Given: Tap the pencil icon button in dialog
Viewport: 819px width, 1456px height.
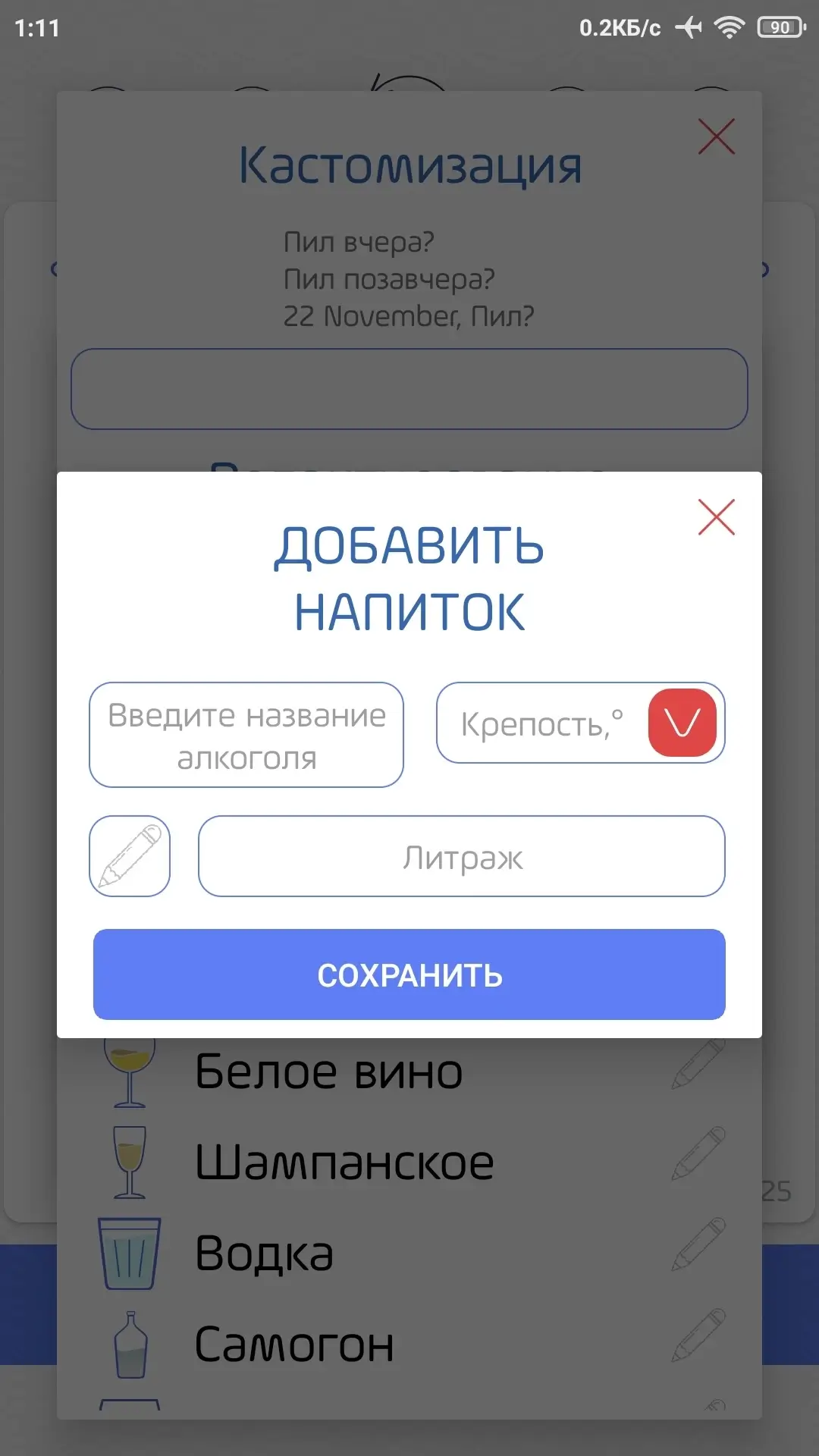Looking at the screenshot, I should coord(130,856).
